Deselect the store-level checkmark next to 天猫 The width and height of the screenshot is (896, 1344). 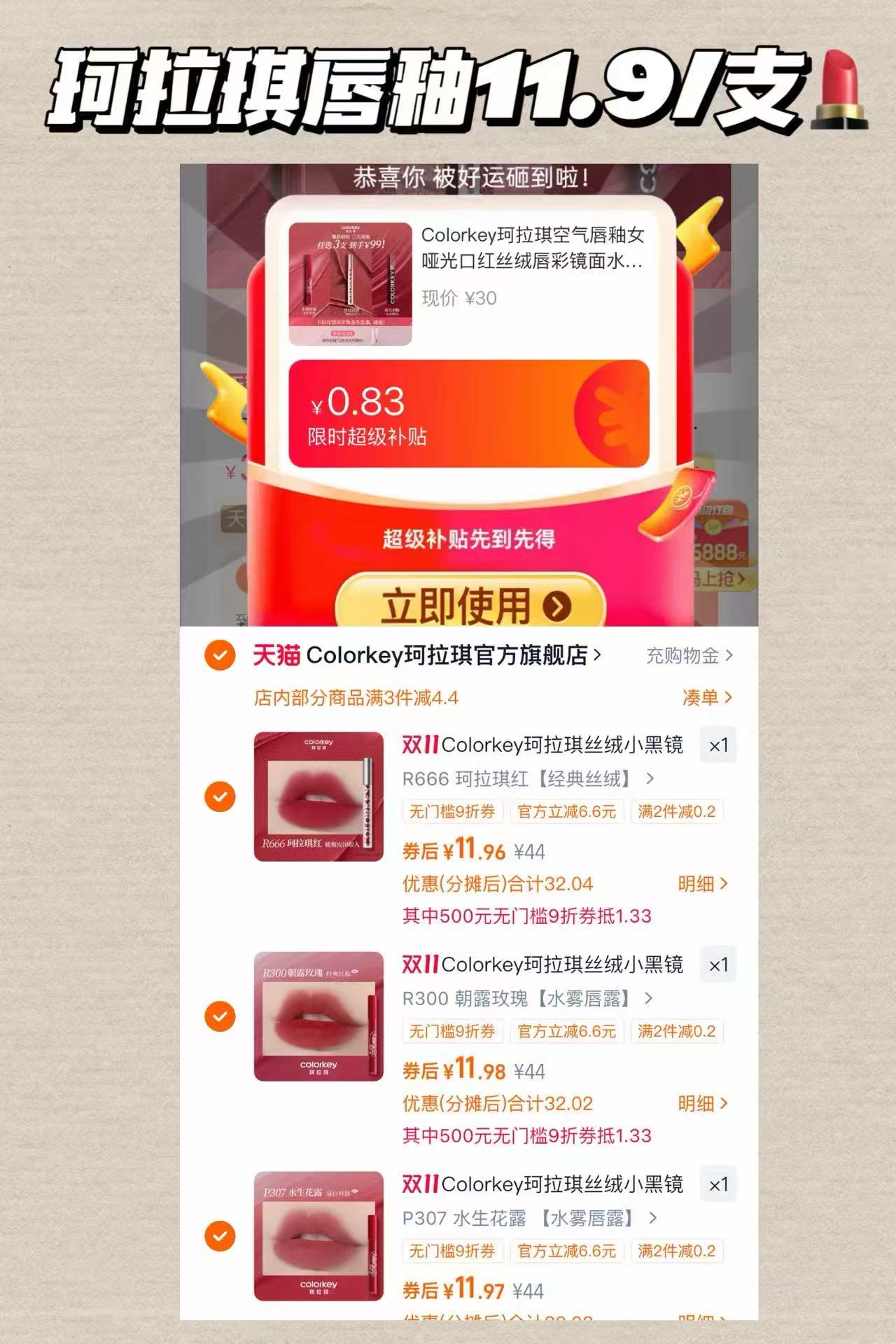point(220,654)
